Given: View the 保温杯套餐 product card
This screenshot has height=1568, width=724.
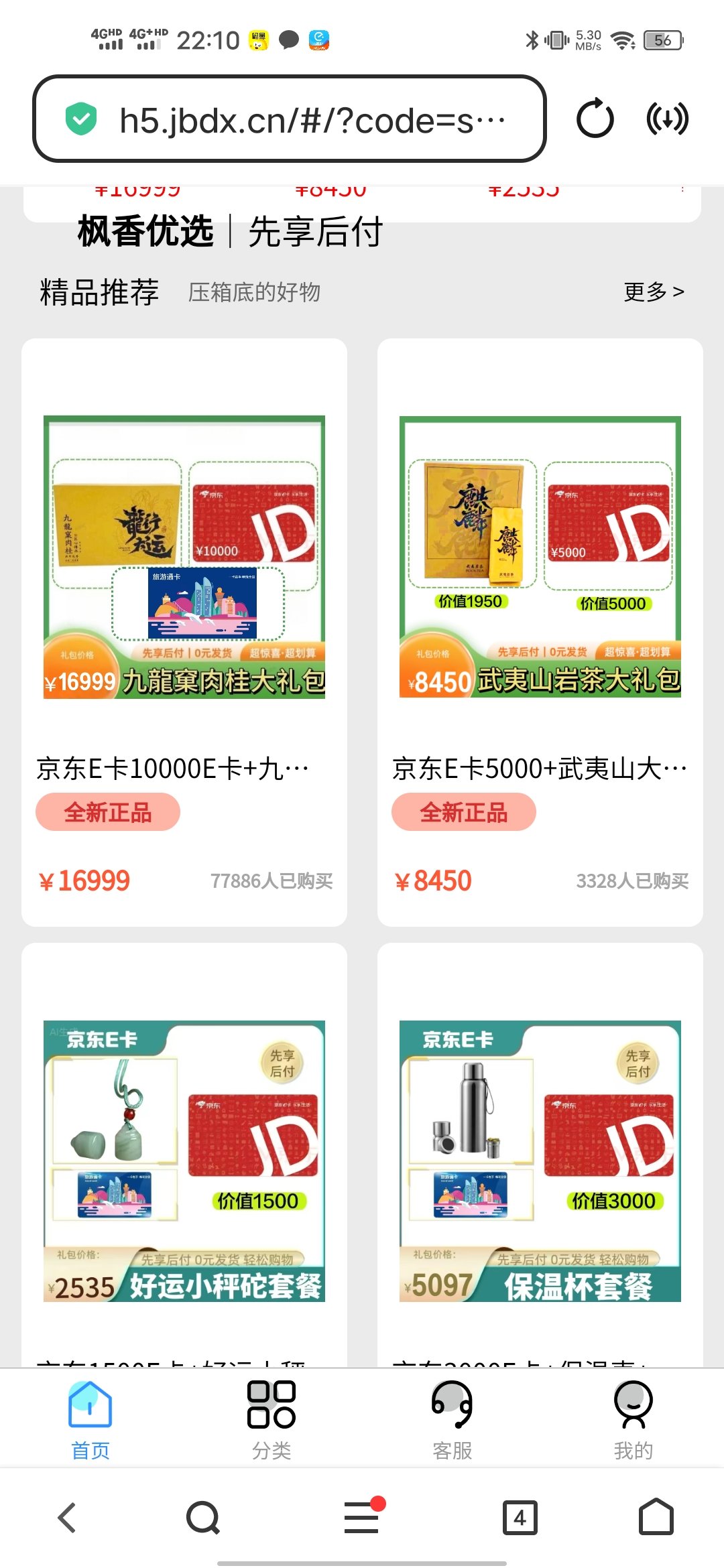Looking at the screenshot, I should click(540, 1161).
